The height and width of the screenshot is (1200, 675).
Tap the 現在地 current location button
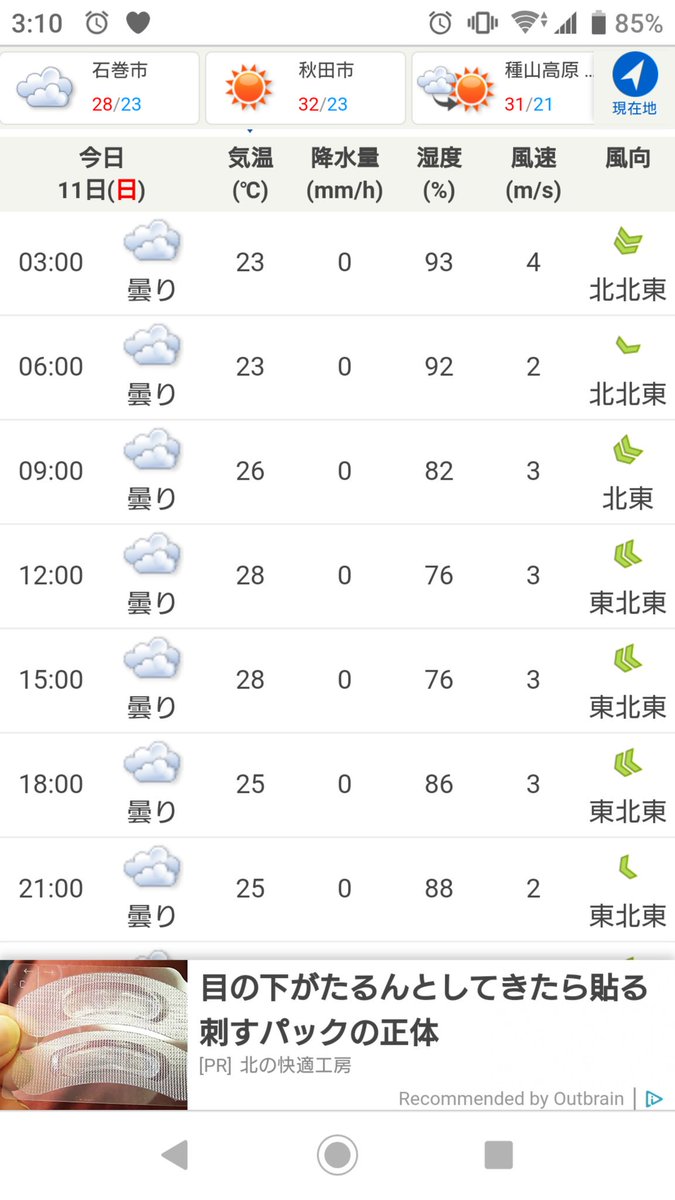pos(635,86)
